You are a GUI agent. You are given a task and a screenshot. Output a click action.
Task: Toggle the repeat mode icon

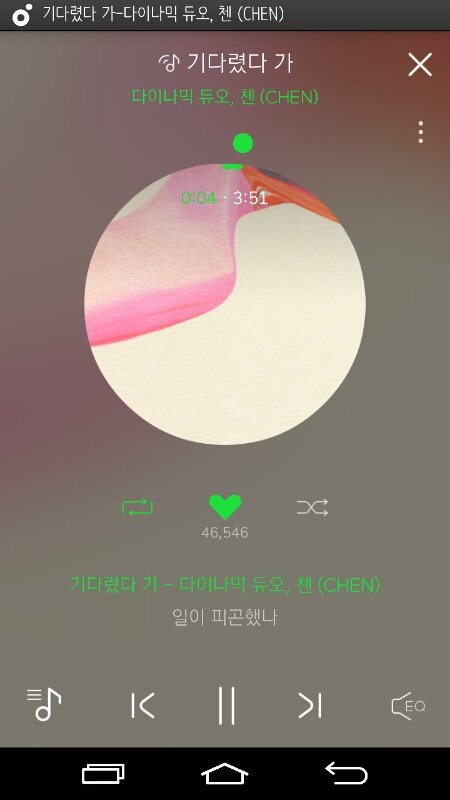[137, 508]
